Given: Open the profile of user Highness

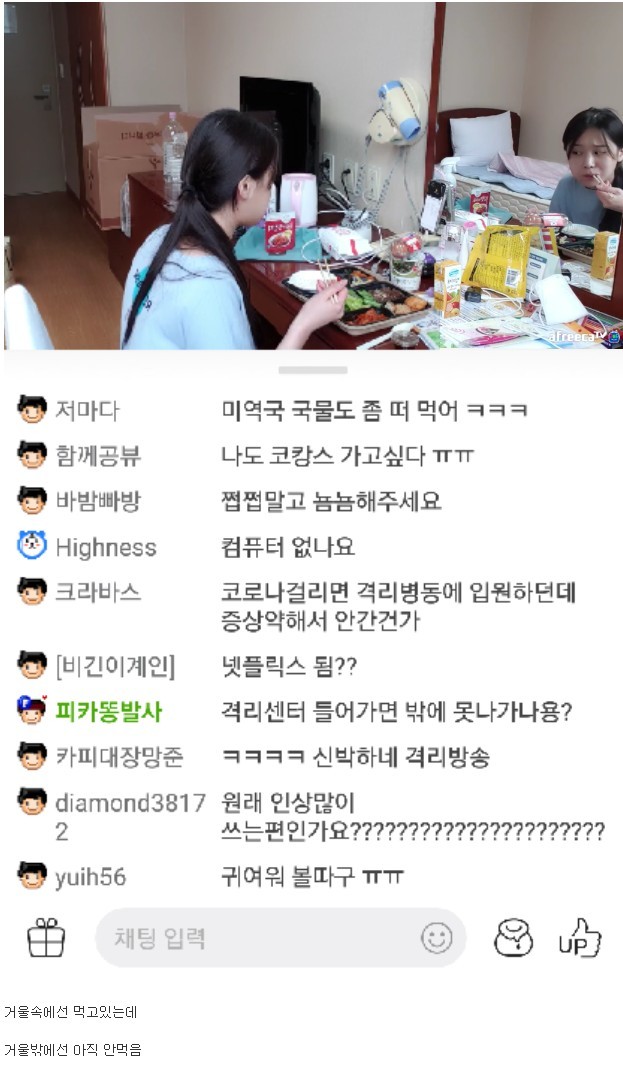Looking at the screenshot, I should point(105,547).
